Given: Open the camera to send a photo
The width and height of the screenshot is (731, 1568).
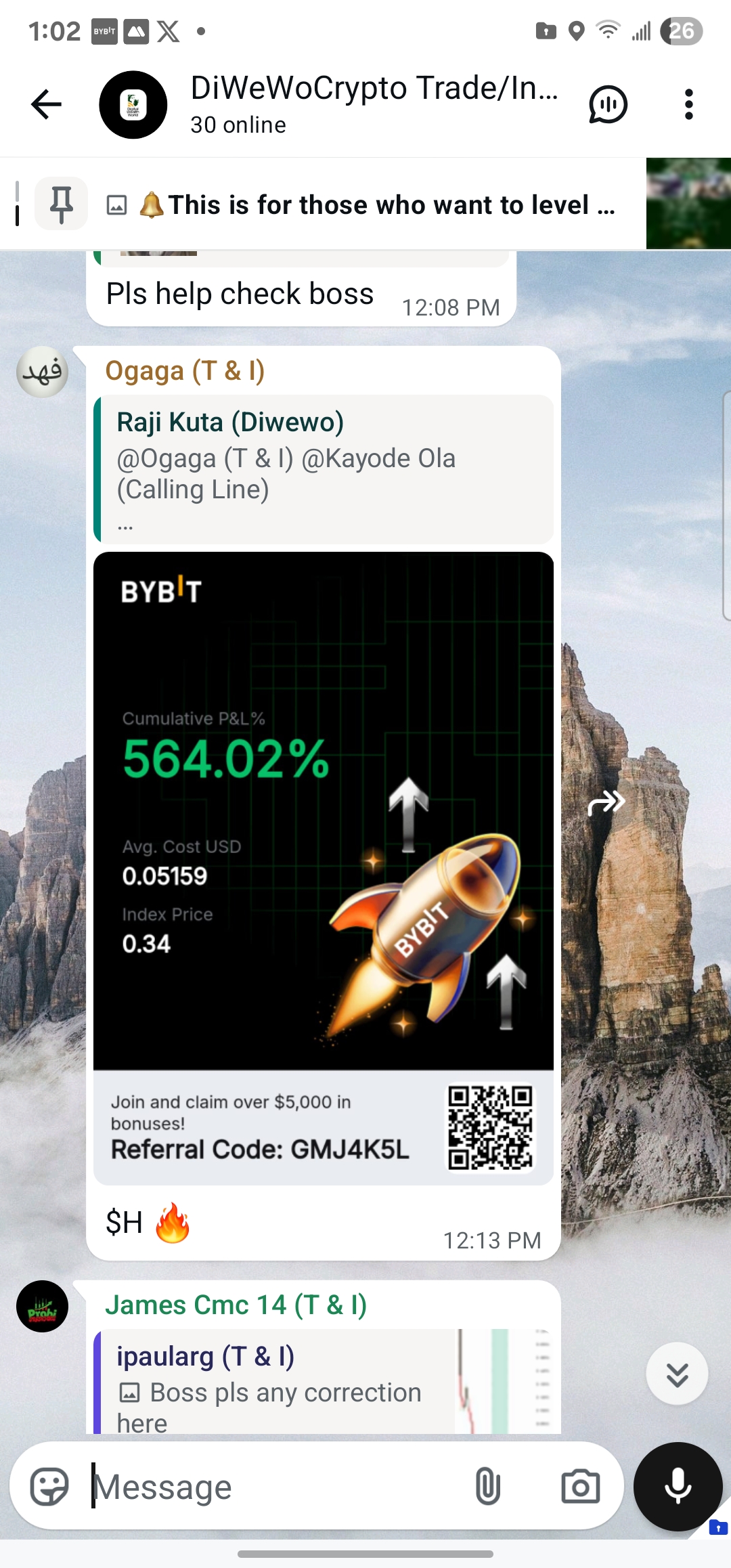Looking at the screenshot, I should (x=580, y=1487).
